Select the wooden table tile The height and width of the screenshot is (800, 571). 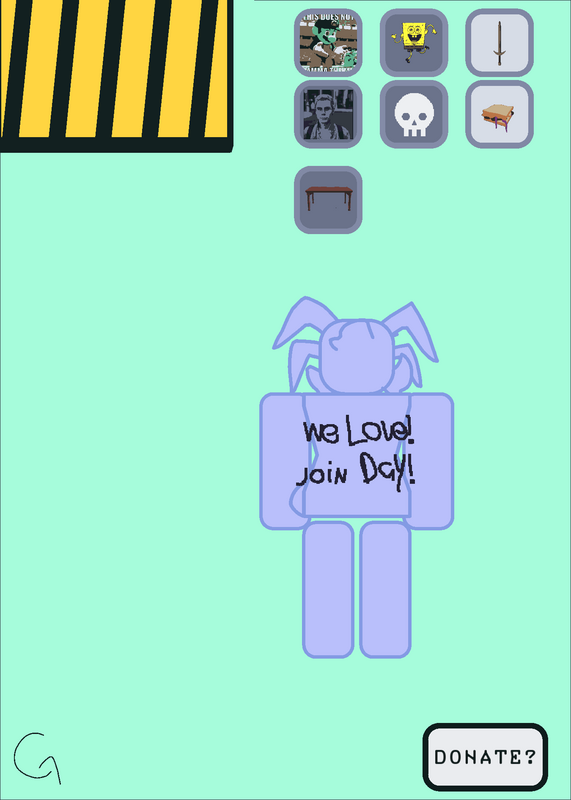click(328, 200)
